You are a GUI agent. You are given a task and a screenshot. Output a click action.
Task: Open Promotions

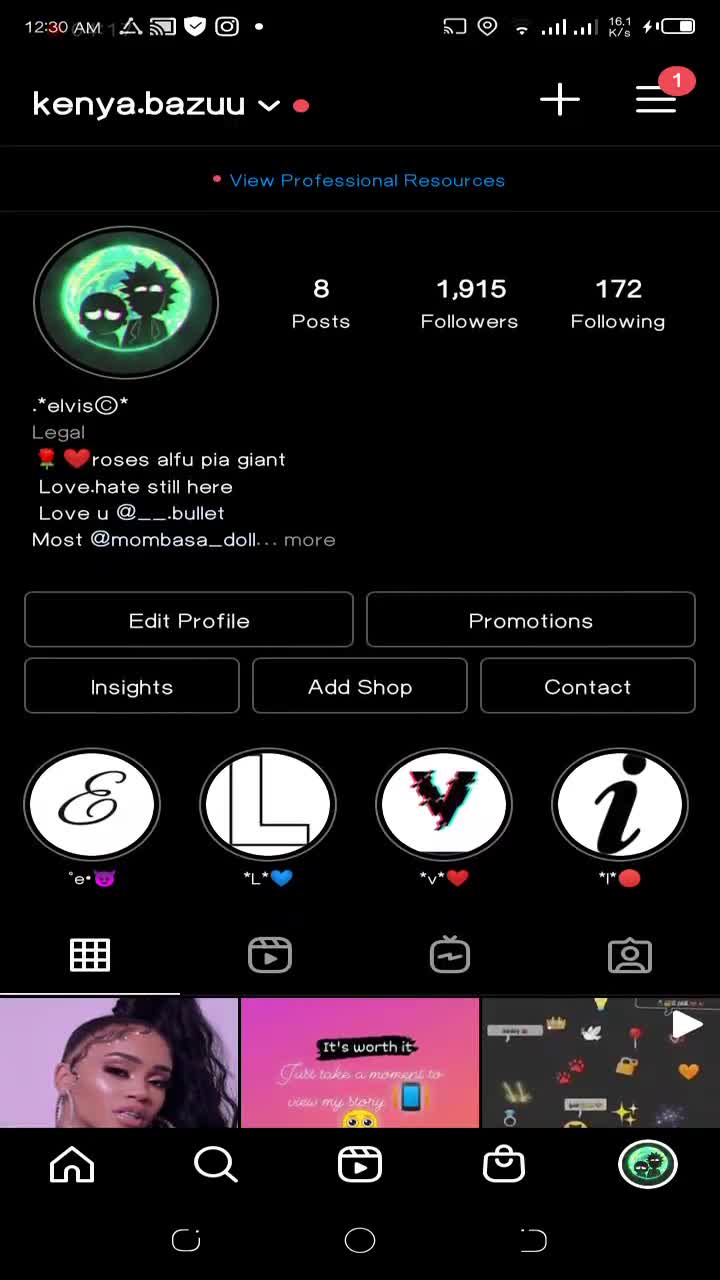(x=530, y=621)
